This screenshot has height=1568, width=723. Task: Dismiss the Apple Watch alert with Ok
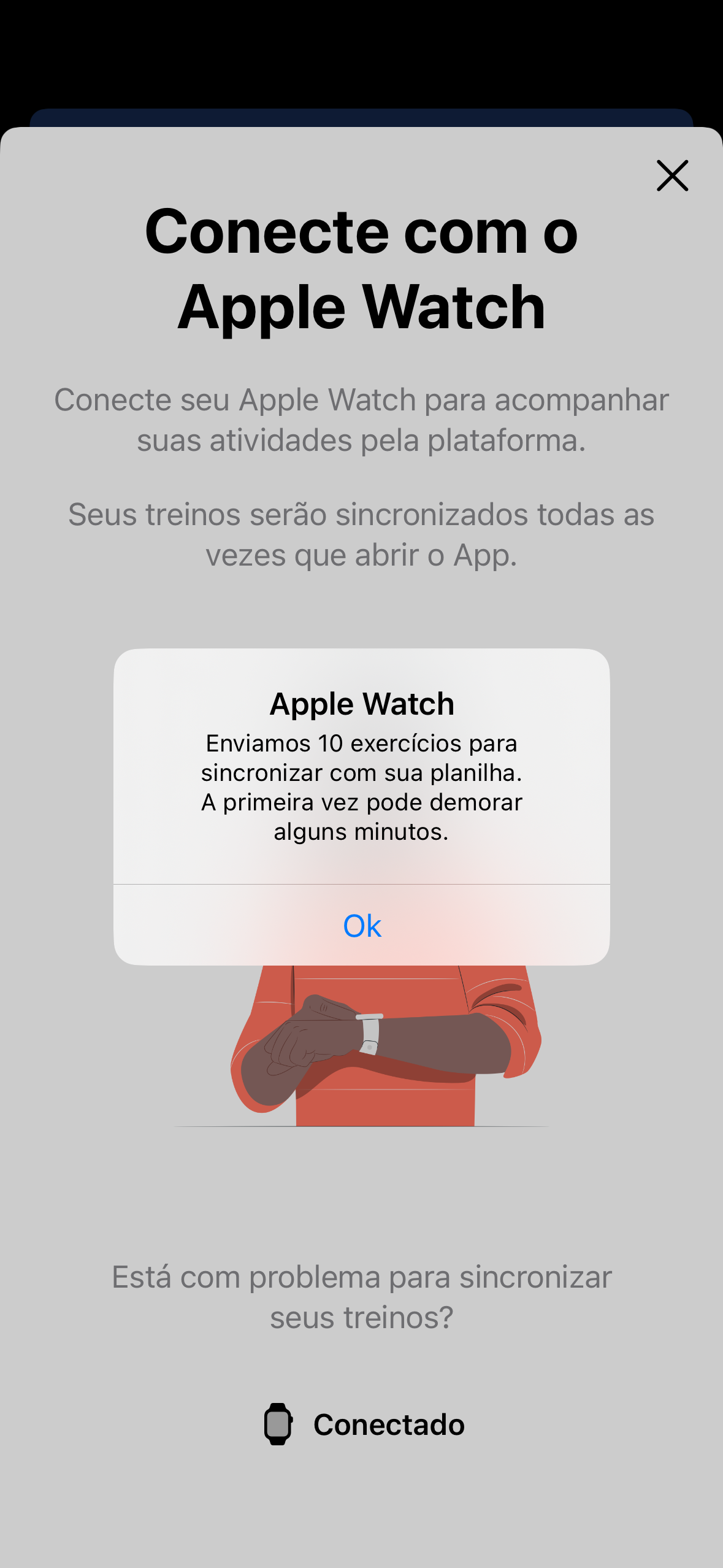click(x=362, y=925)
